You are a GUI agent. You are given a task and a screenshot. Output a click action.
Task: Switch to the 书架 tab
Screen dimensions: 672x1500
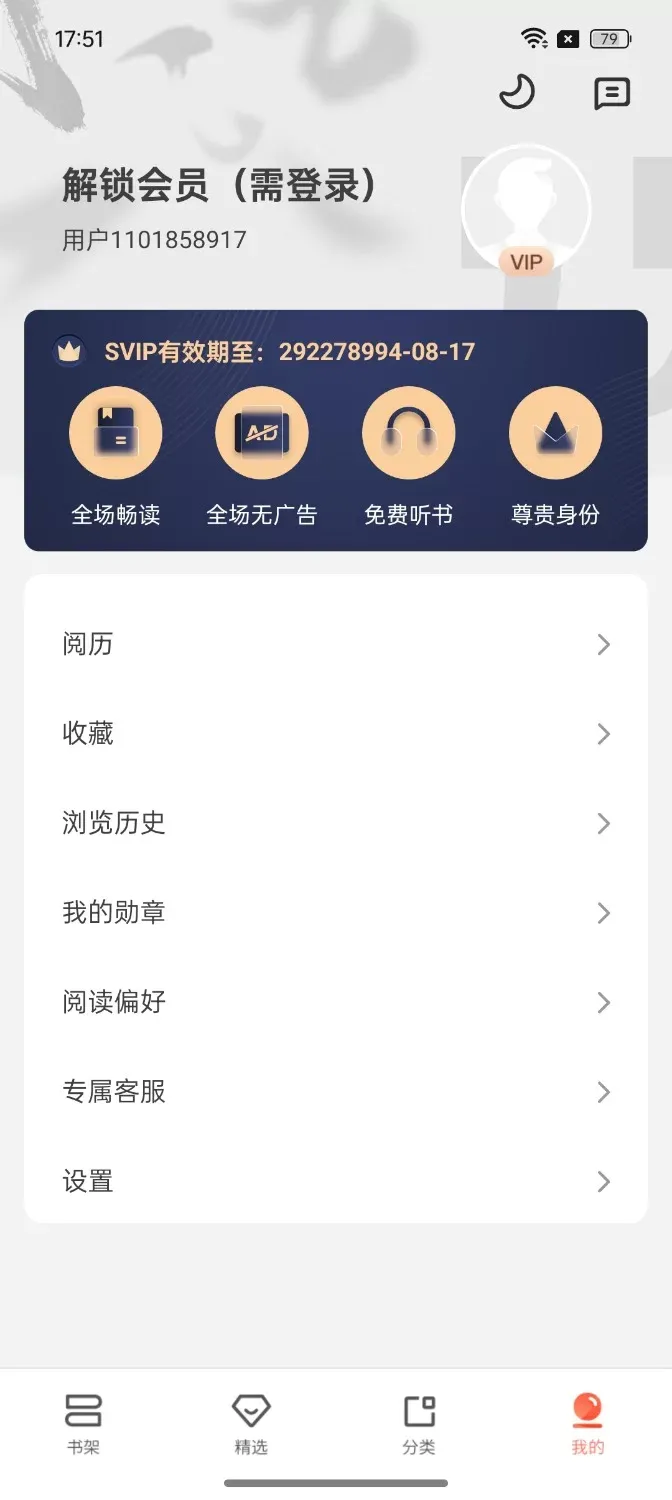[83, 1424]
